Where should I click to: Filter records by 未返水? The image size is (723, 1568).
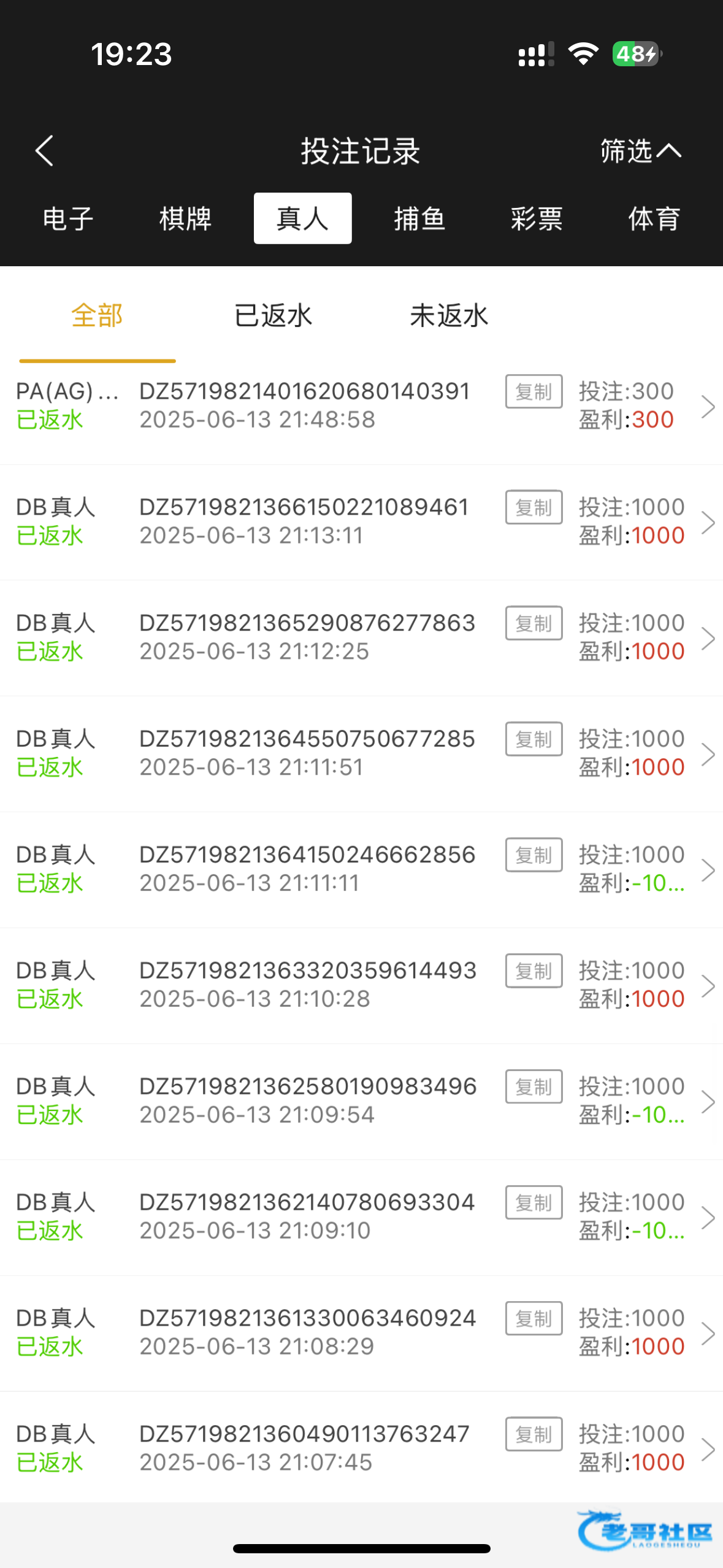point(449,316)
